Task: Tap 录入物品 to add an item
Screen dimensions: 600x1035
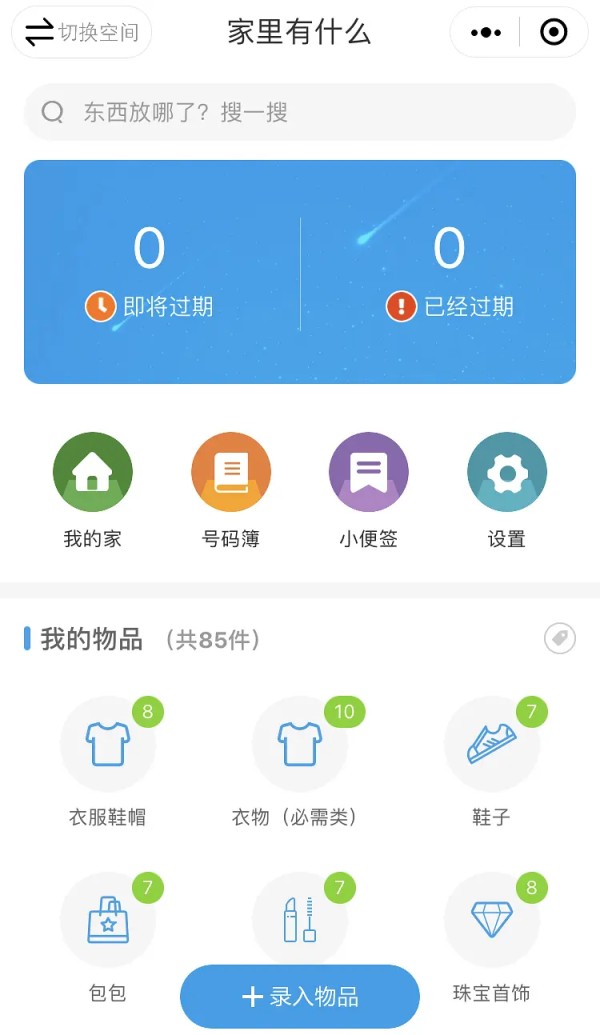Action: pos(300,996)
